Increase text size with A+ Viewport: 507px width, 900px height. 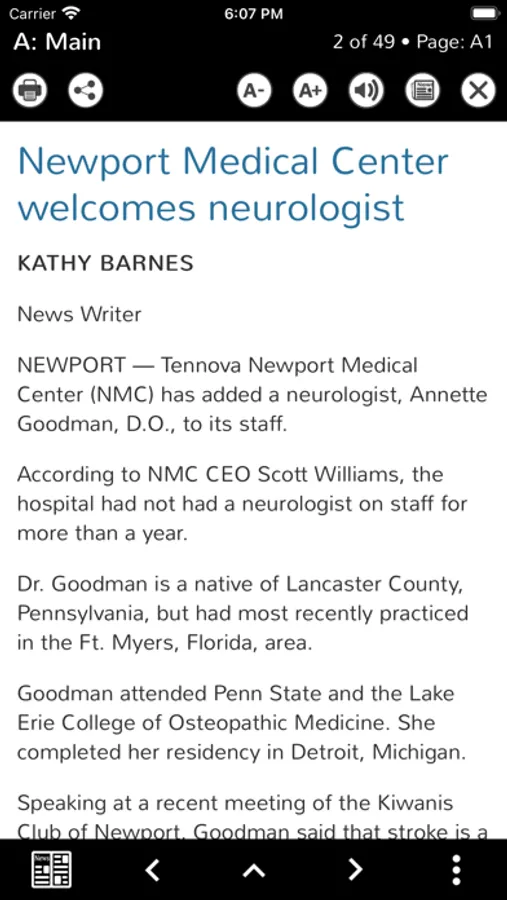point(310,90)
